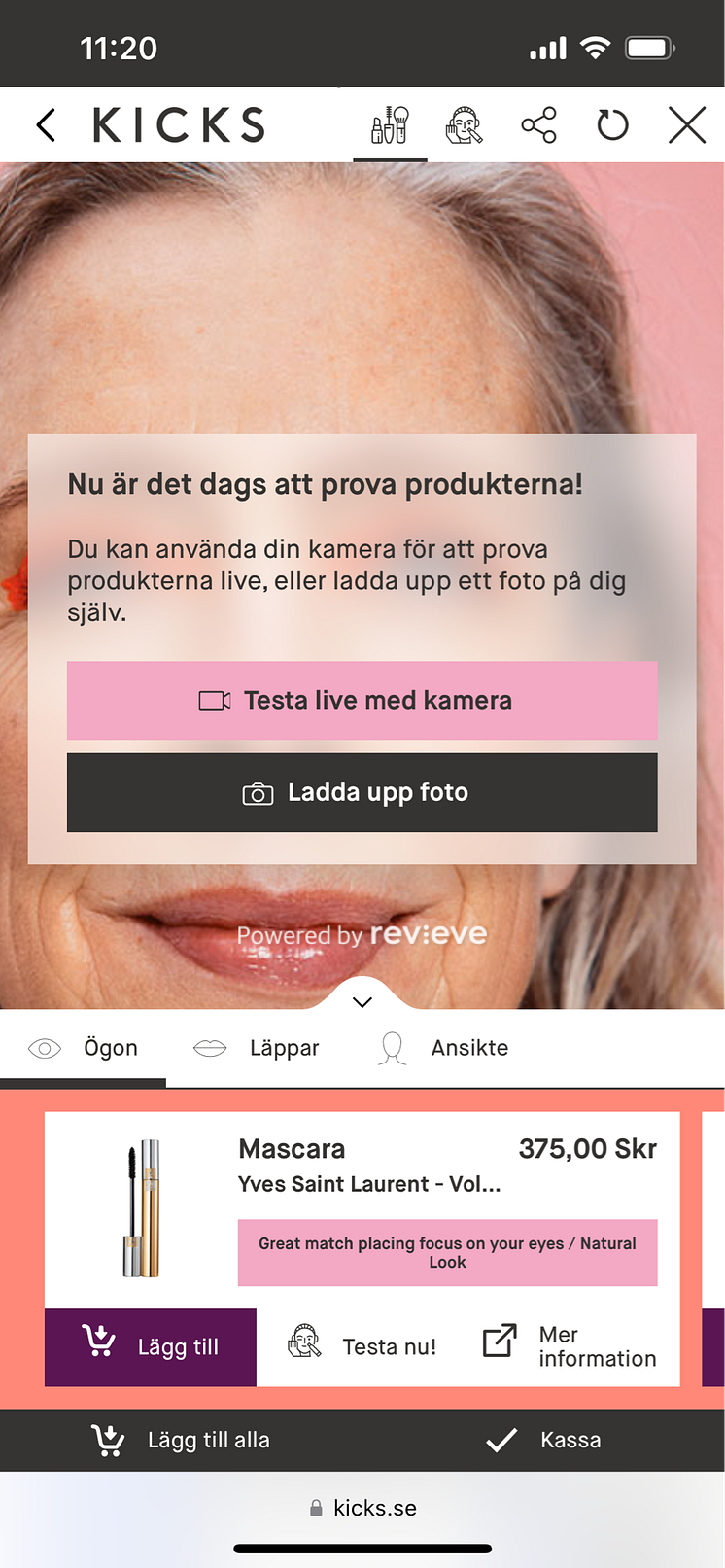Try the mascara with Testa nu!

362,1346
